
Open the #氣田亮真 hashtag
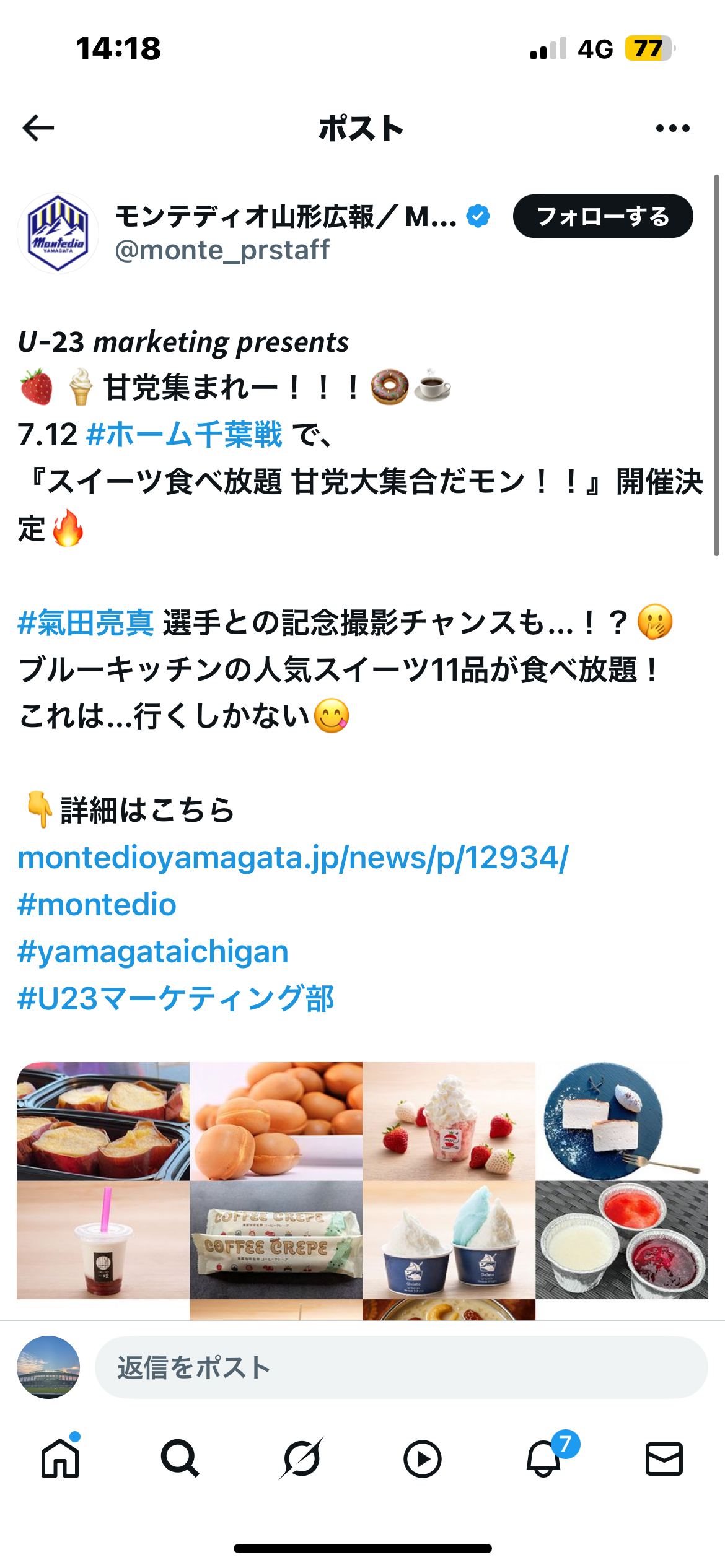(86, 623)
